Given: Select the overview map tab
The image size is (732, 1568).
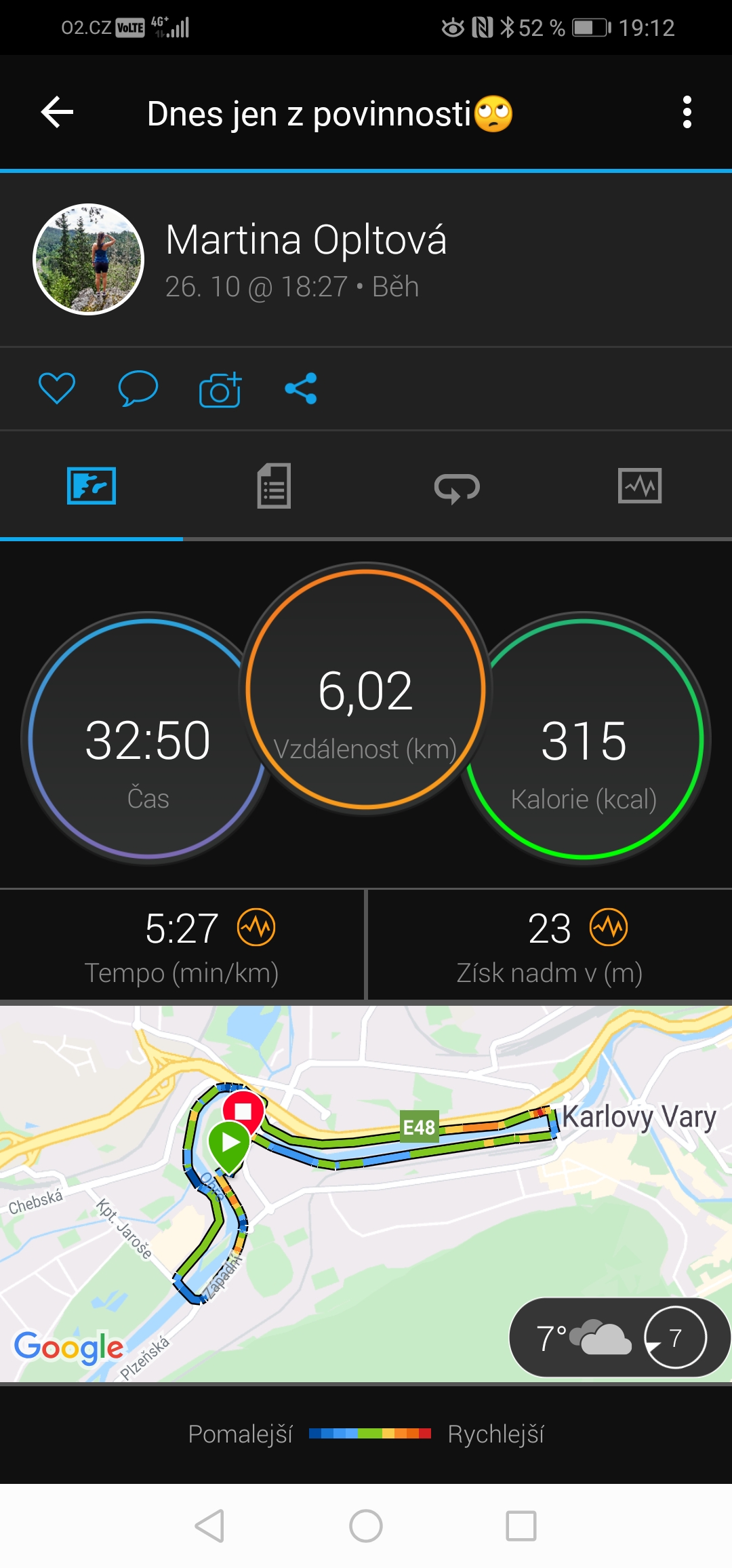Looking at the screenshot, I should click(91, 486).
